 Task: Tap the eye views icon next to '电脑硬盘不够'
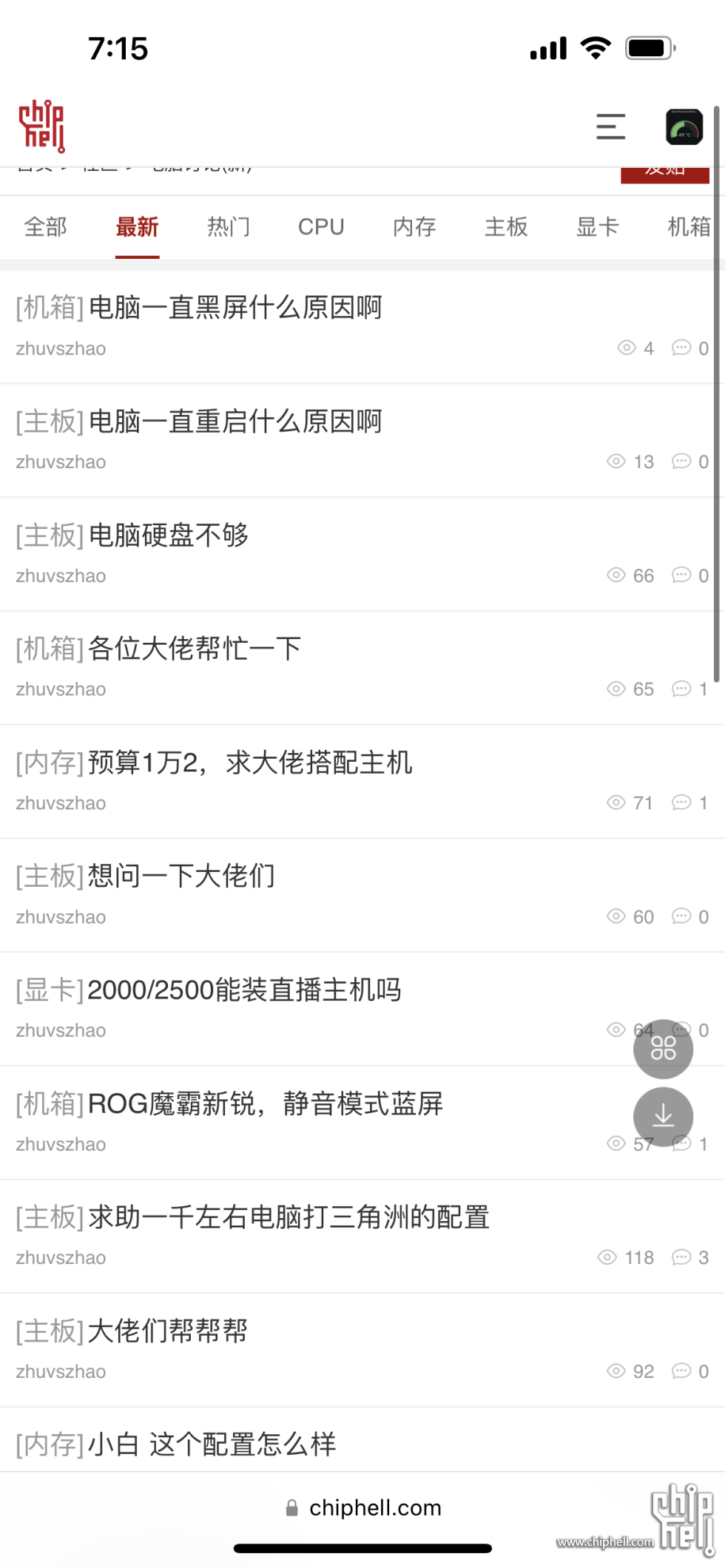pyautogui.click(x=615, y=575)
